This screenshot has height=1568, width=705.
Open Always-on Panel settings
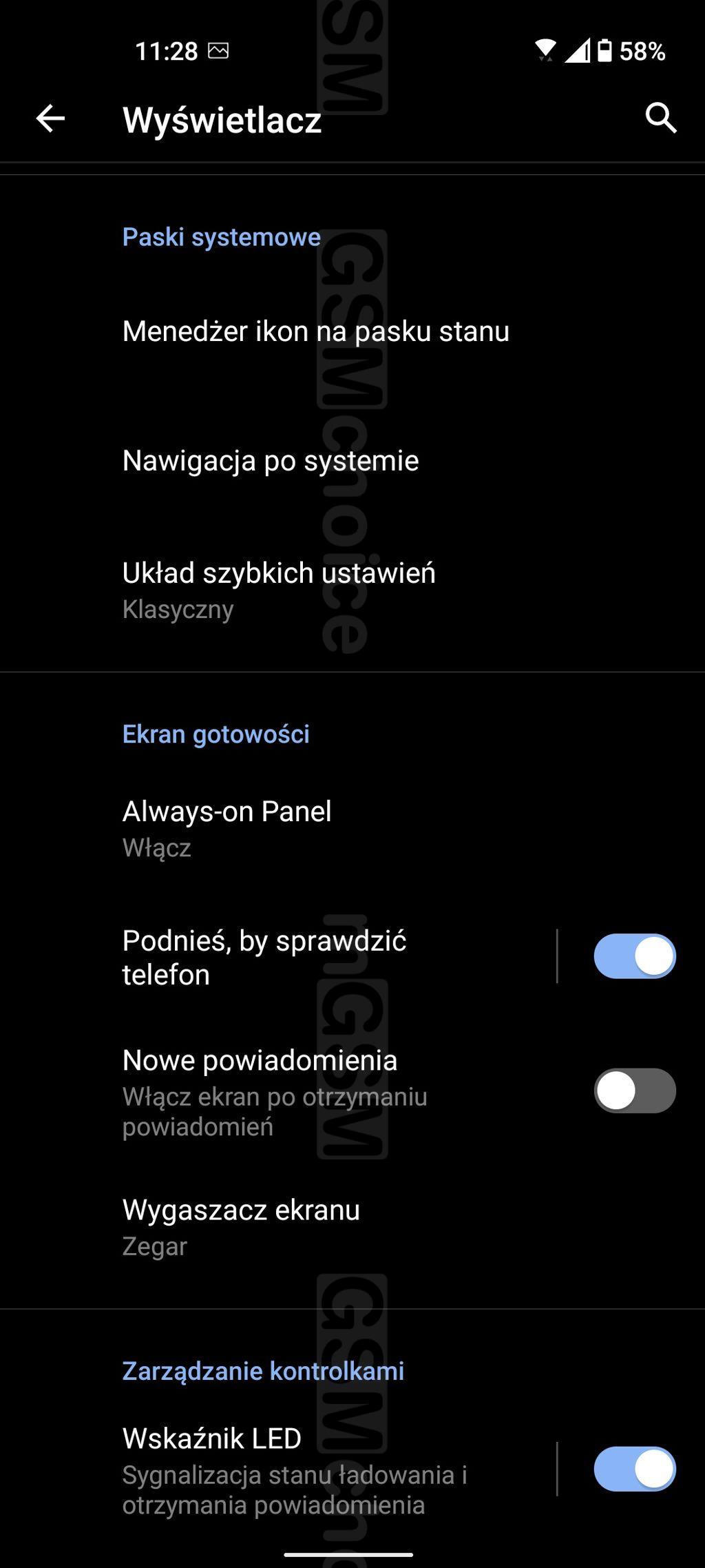(x=352, y=828)
